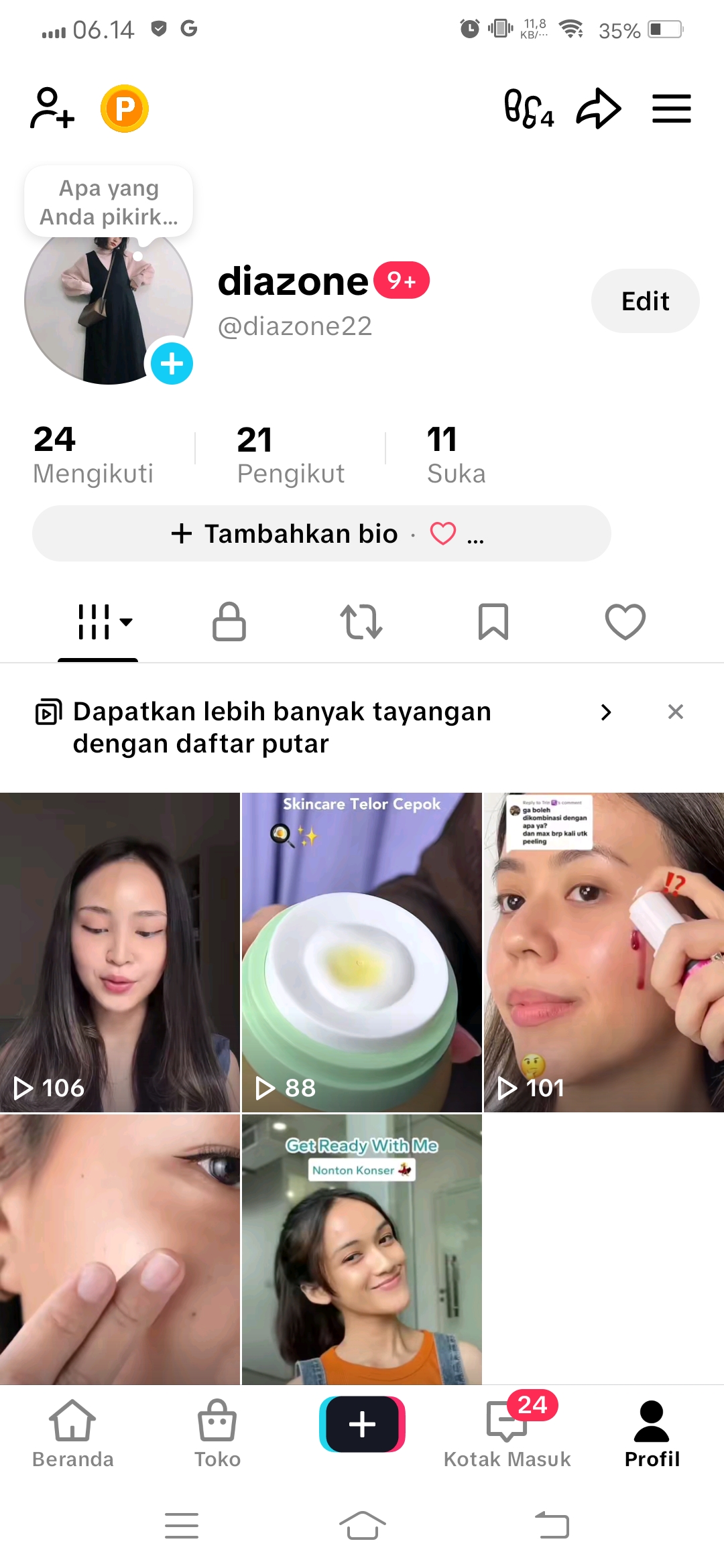724x1568 pixels.
Task: Add a new profile photo story
Action: pos(172,364)
